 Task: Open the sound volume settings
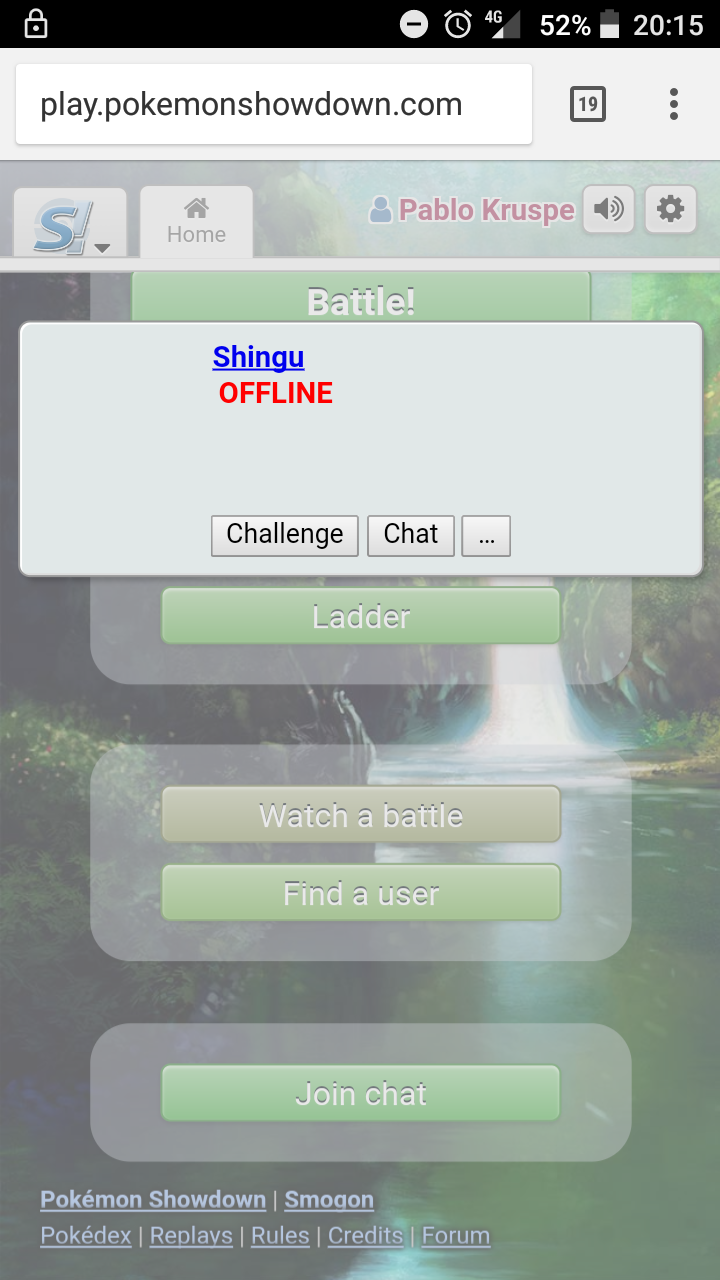click(608, 209)
